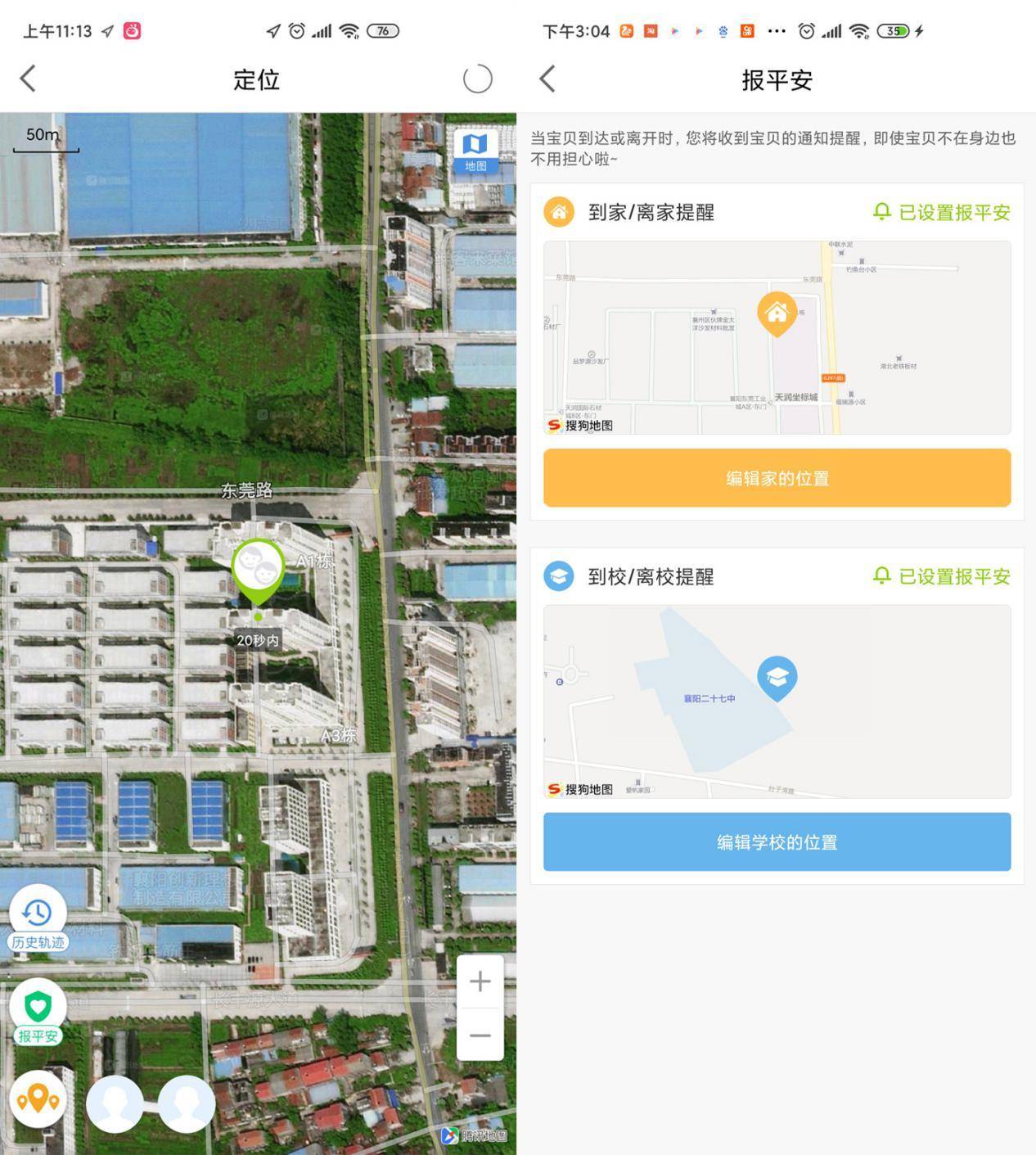Open the first avatar thumbnail at bottom
Screen dimensions: 1036x1155
(x=115, y=1103)
